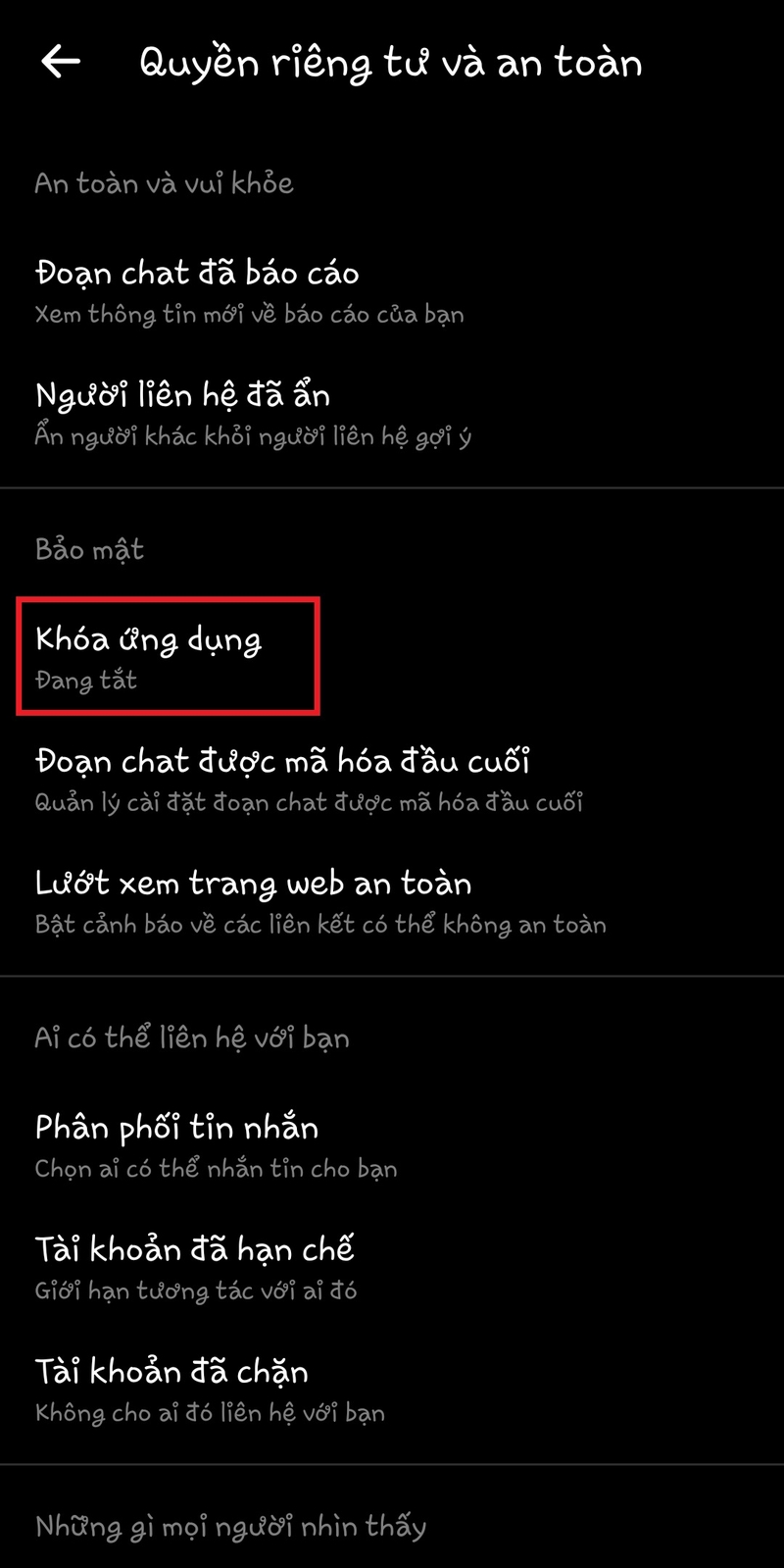Viewport: 784px width, 1568px height.
Task: Open Phân phối tin nhắn settings
Action: tap(176, 1127)
